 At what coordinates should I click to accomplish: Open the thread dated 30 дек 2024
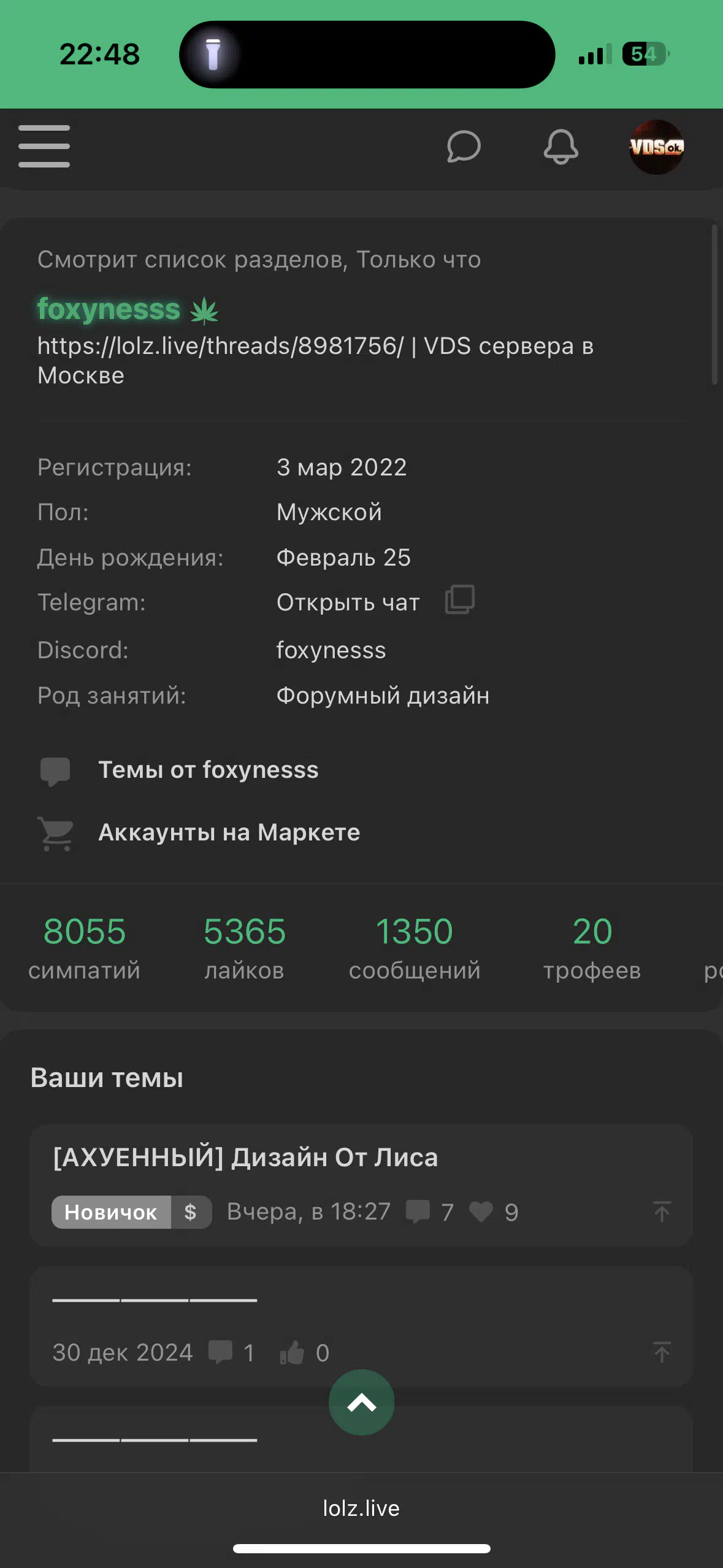tap(361, 1326)
